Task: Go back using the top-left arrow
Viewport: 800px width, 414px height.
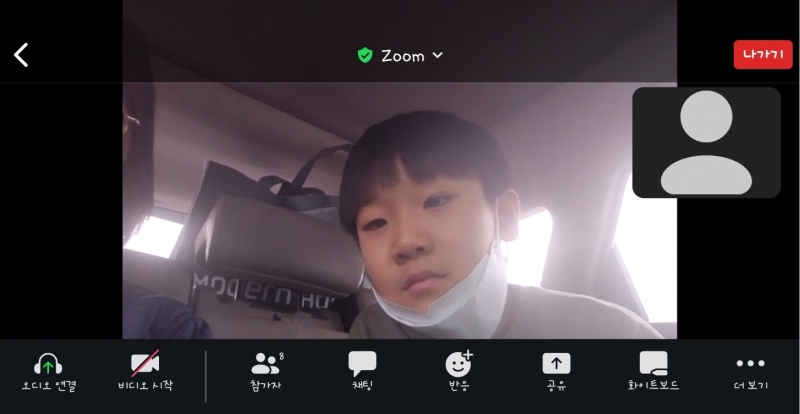Action: 21,55
